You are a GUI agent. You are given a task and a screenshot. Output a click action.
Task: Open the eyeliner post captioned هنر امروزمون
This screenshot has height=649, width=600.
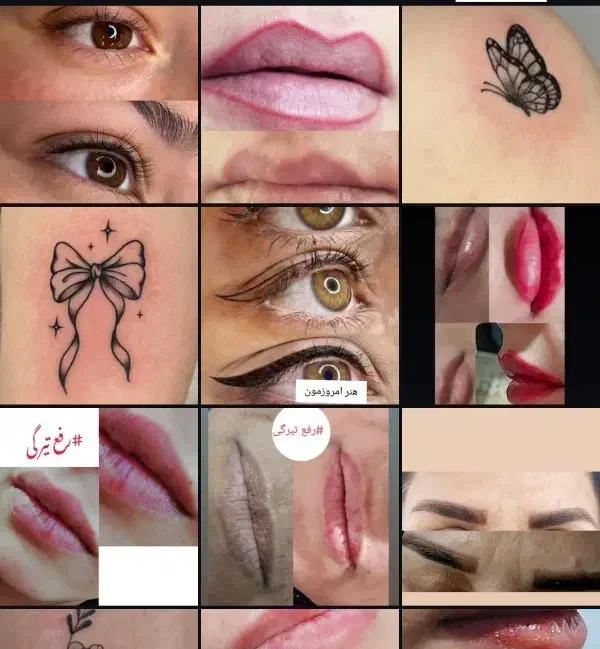tap(299, 305)
